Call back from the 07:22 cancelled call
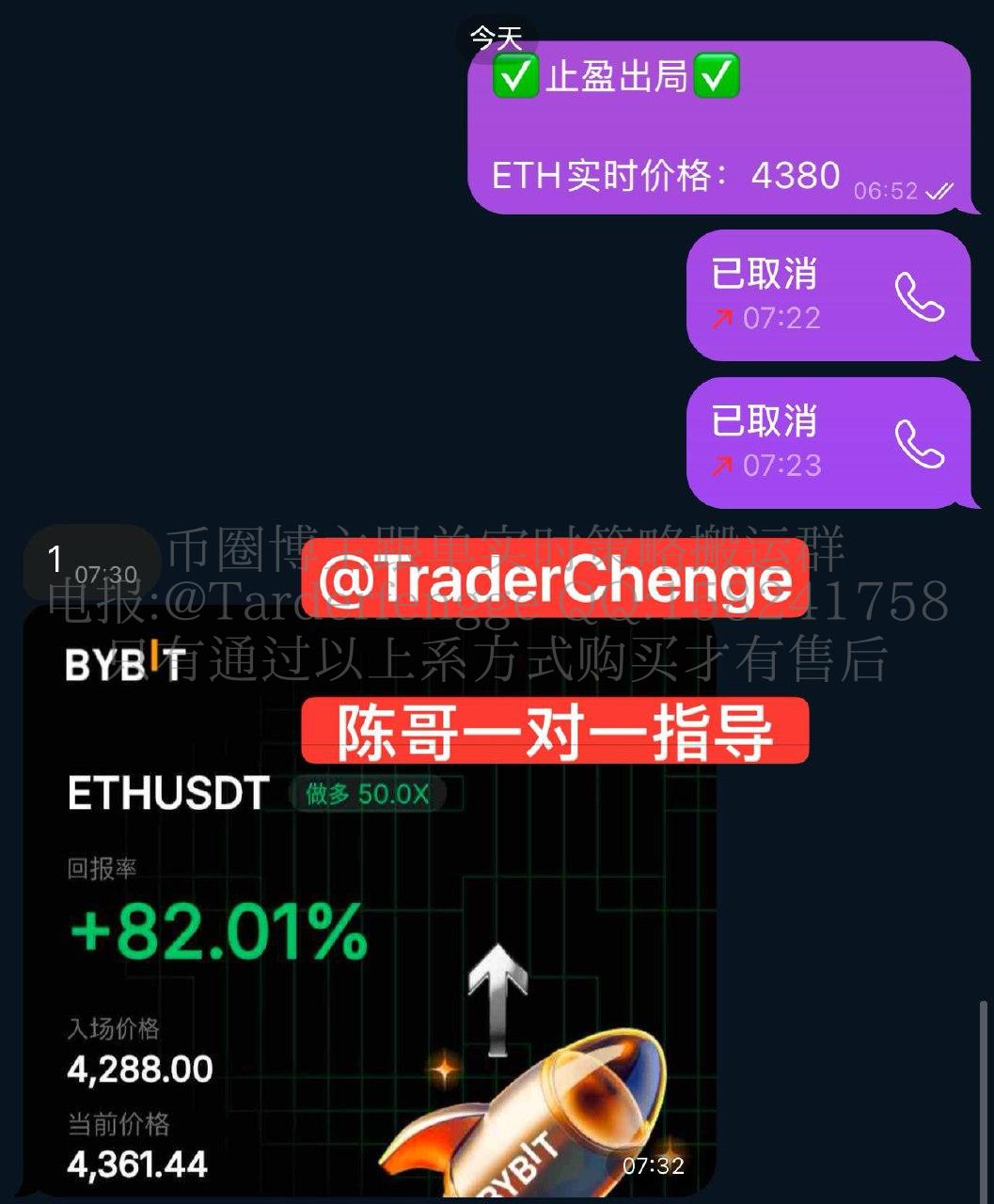This screenshot has width=994, height=1204. (x=919, y=297)
